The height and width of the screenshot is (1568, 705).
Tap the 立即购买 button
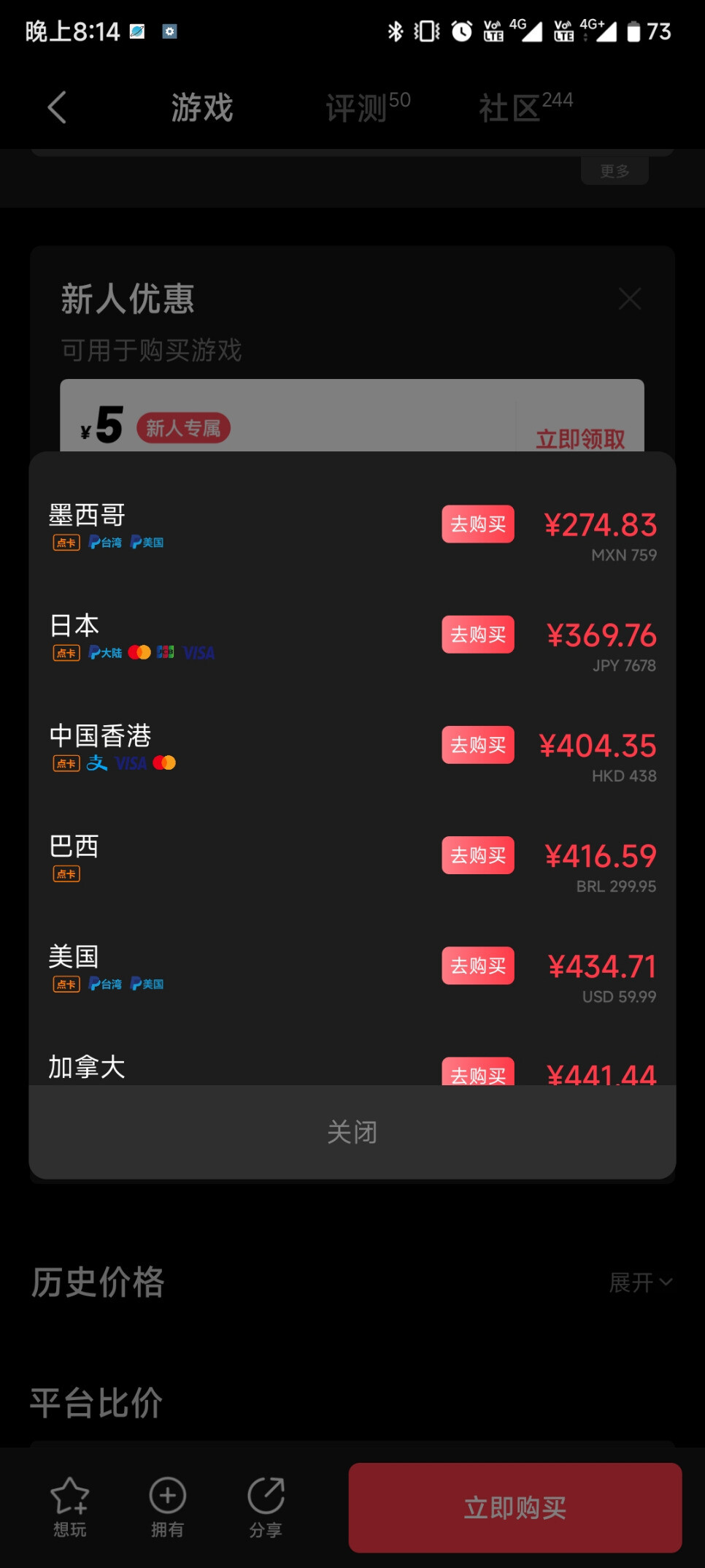(x=515, y=1507)
